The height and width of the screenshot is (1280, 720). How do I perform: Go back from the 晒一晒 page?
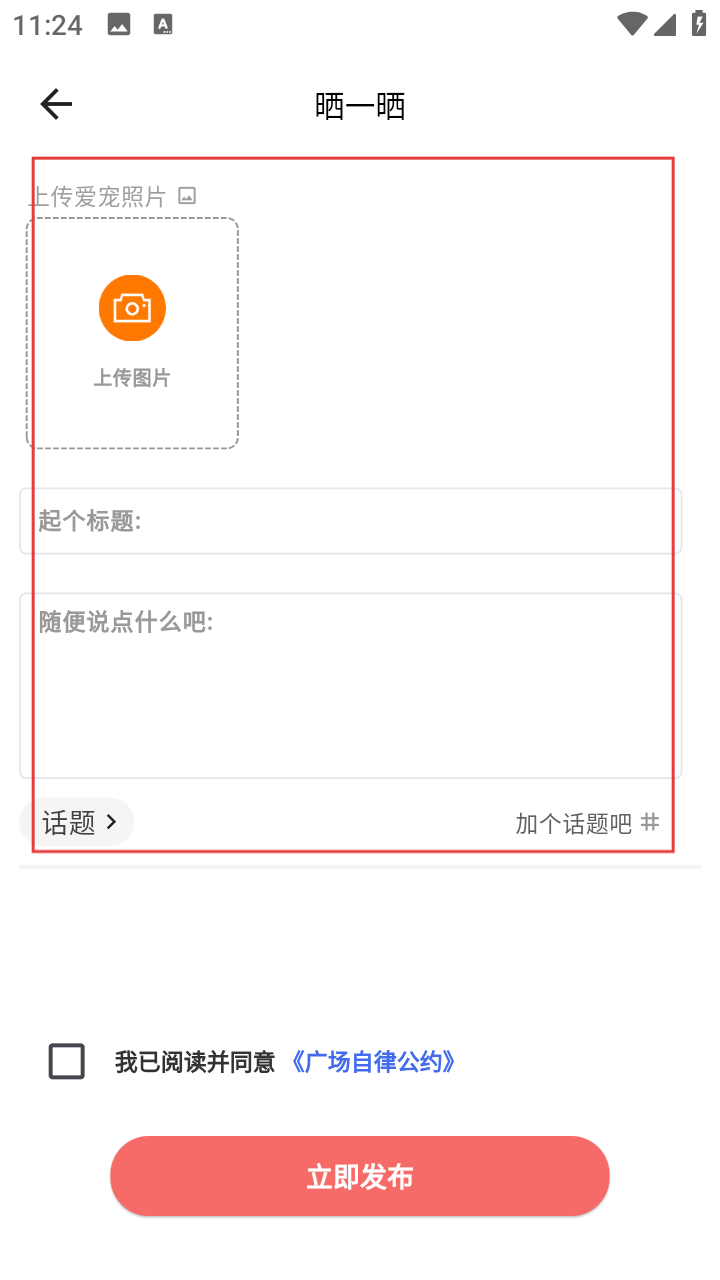[x=56, y=104]
